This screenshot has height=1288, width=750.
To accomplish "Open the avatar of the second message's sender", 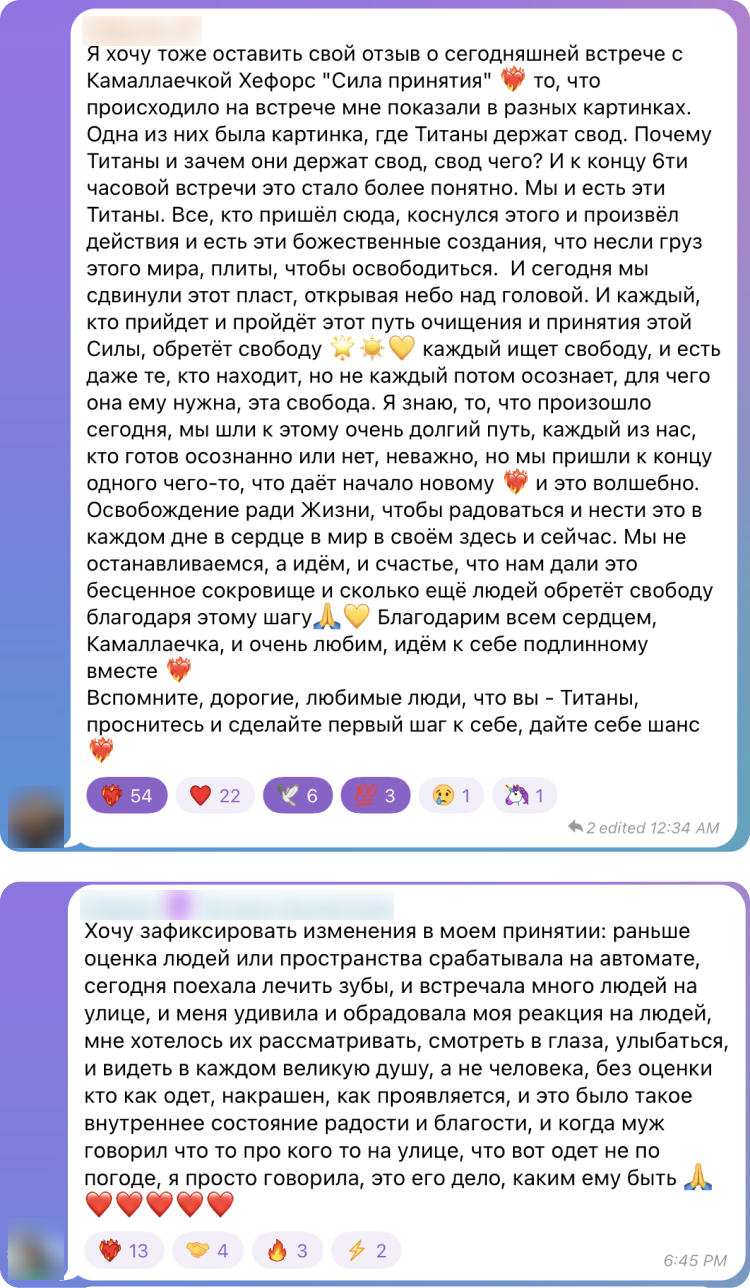I will [36, 1252].
